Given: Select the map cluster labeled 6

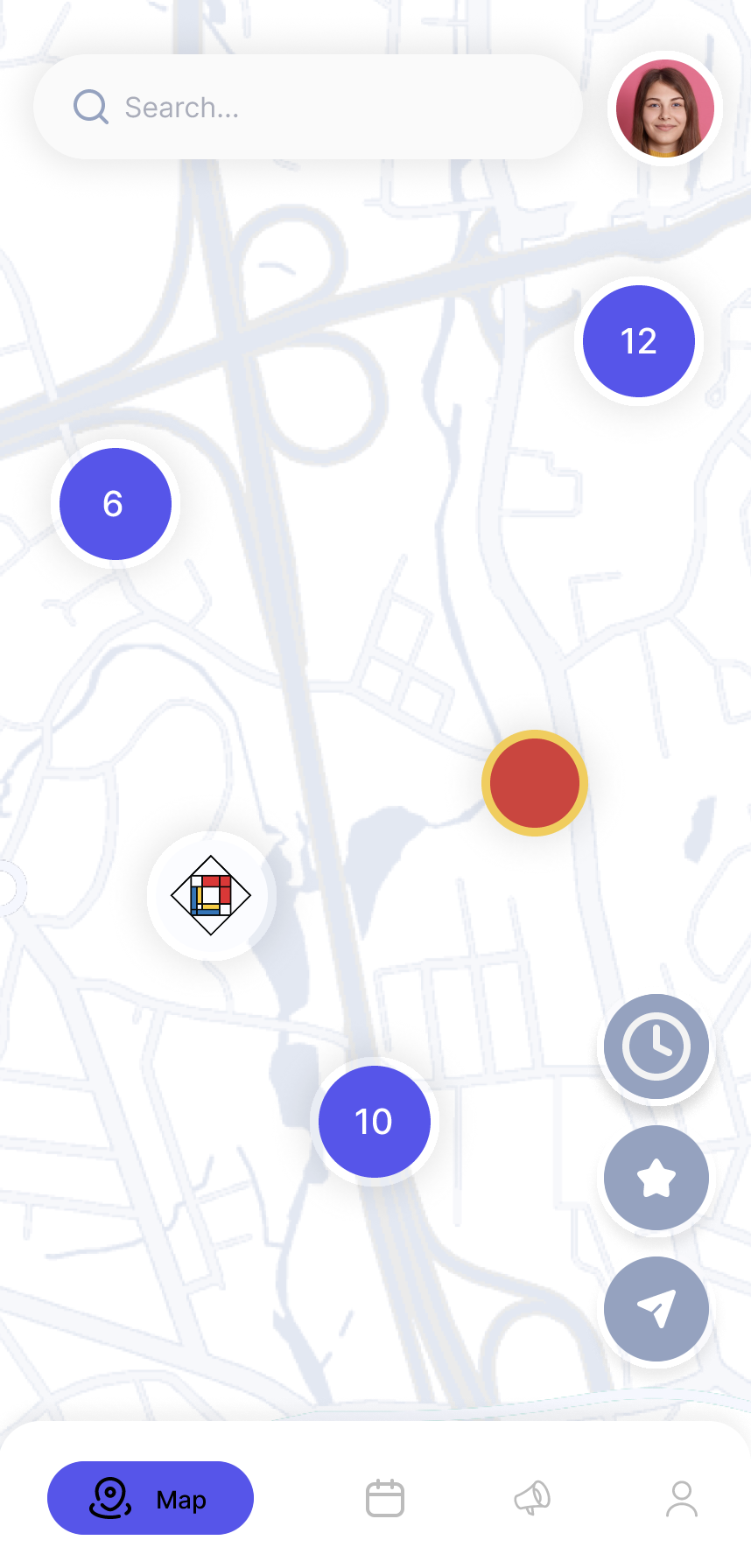Looking at the screenshot, I should (115, 504).
